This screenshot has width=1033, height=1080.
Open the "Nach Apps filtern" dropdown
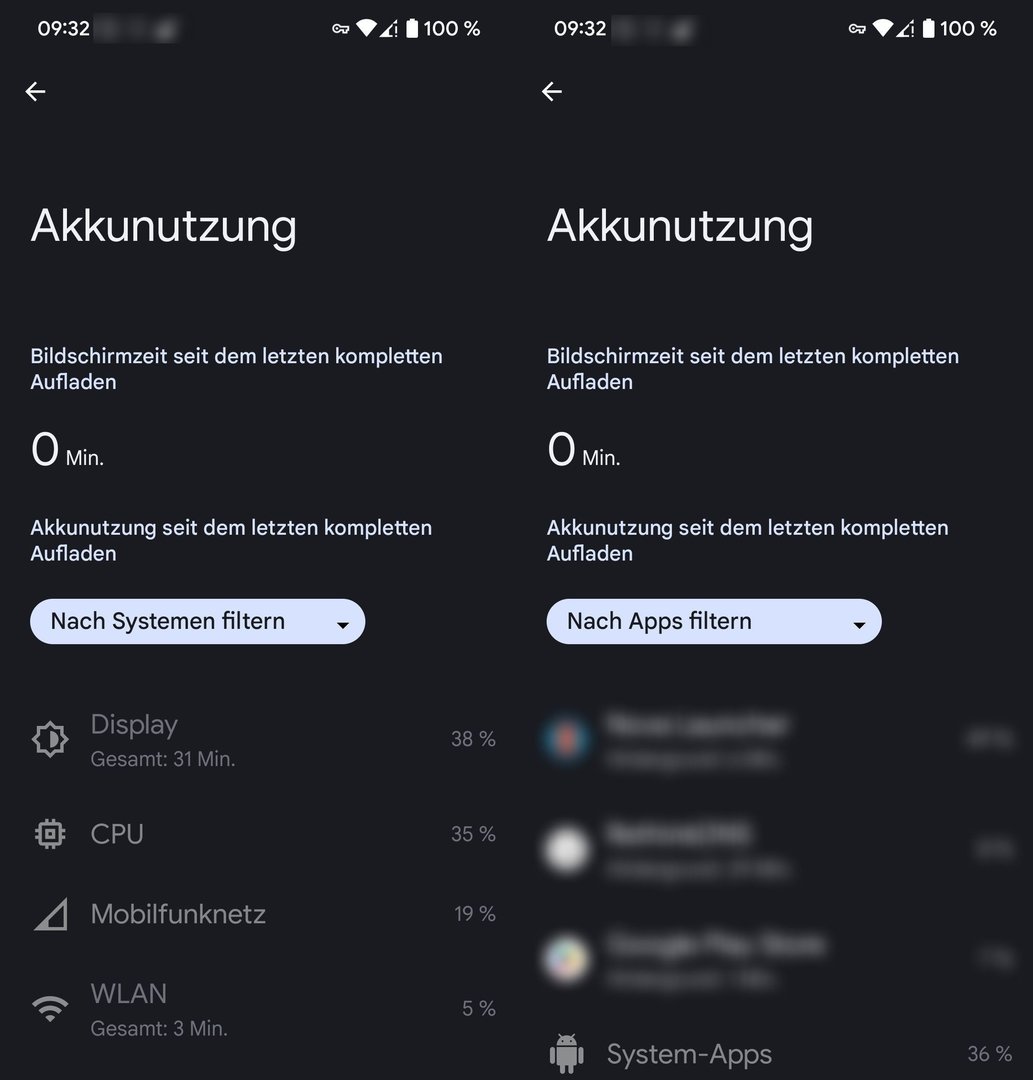pos(713,621)
